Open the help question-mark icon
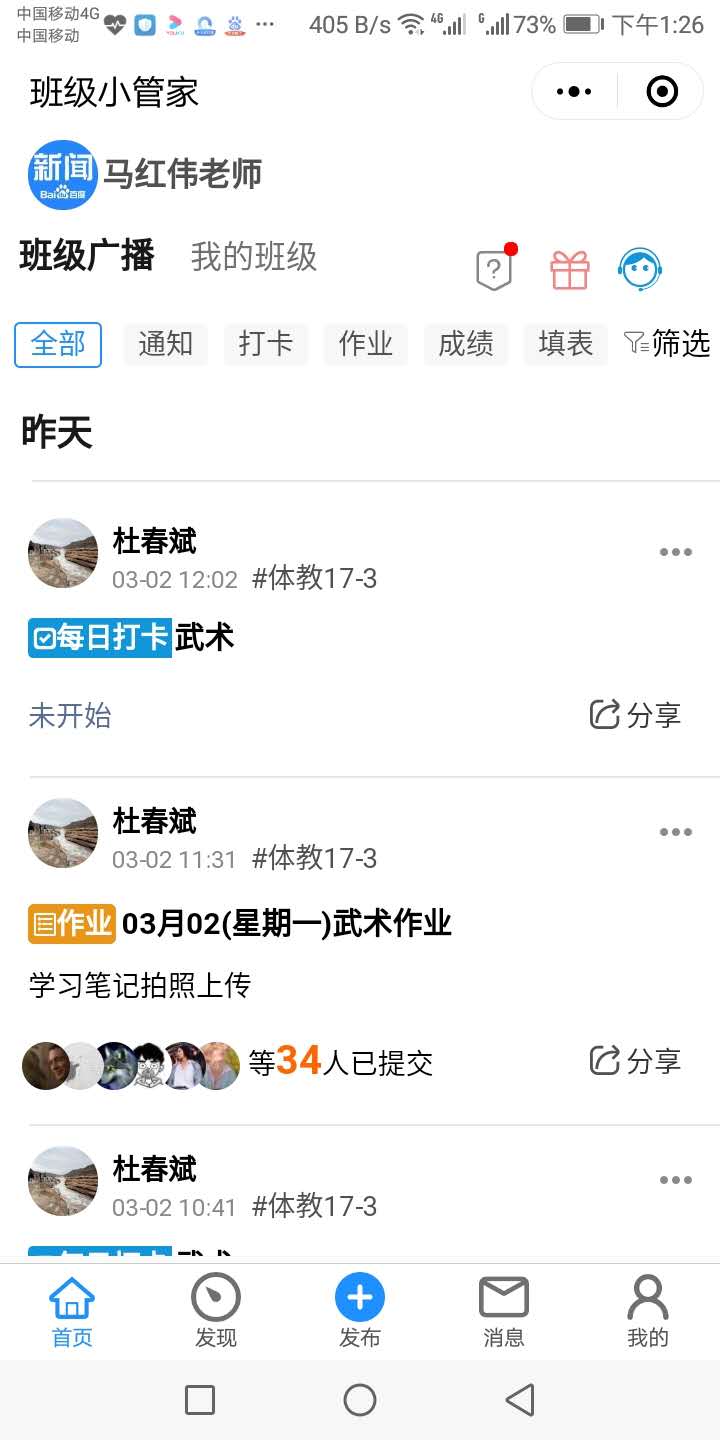720x1440 pixels. pos(494,269)
